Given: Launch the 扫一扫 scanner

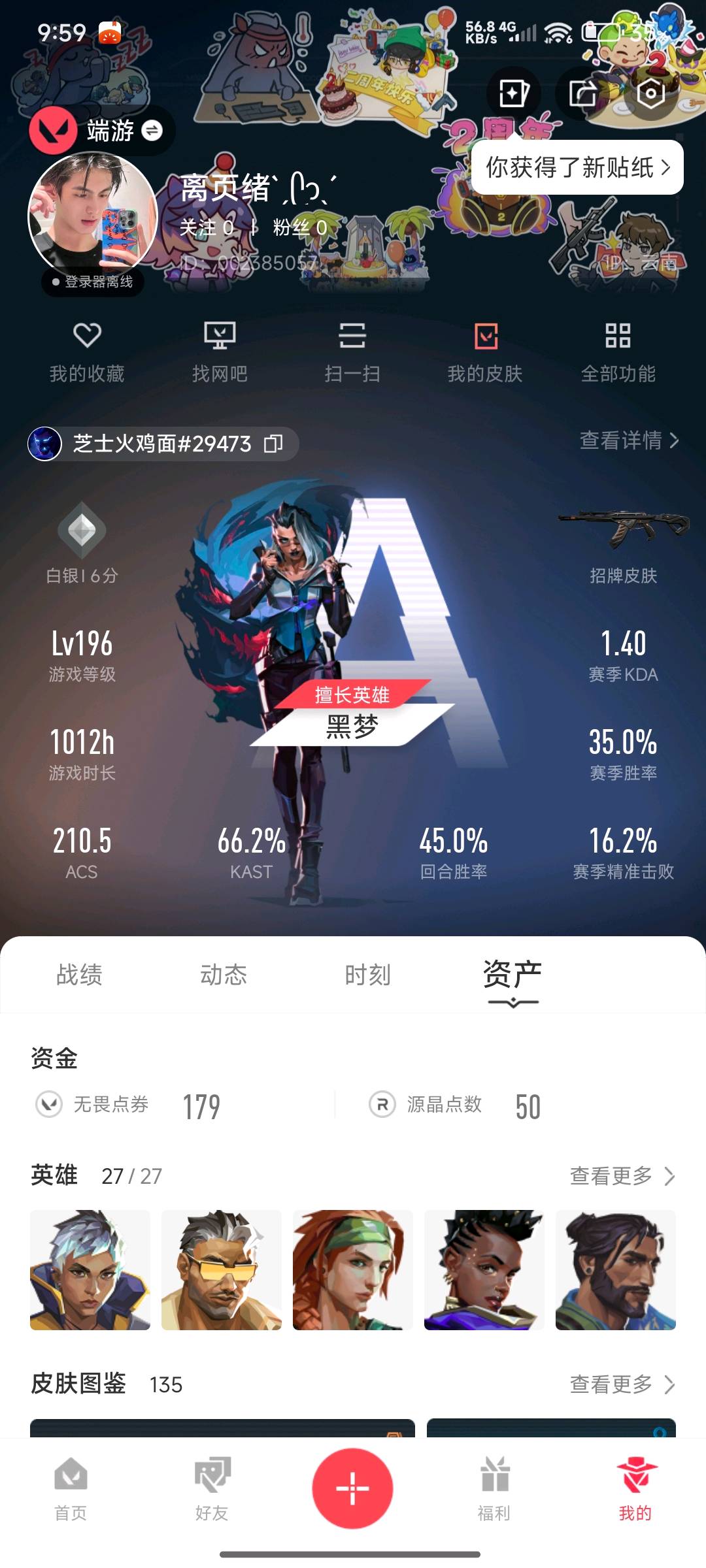Looking at the screenshot, I should [x=352, y=352].
